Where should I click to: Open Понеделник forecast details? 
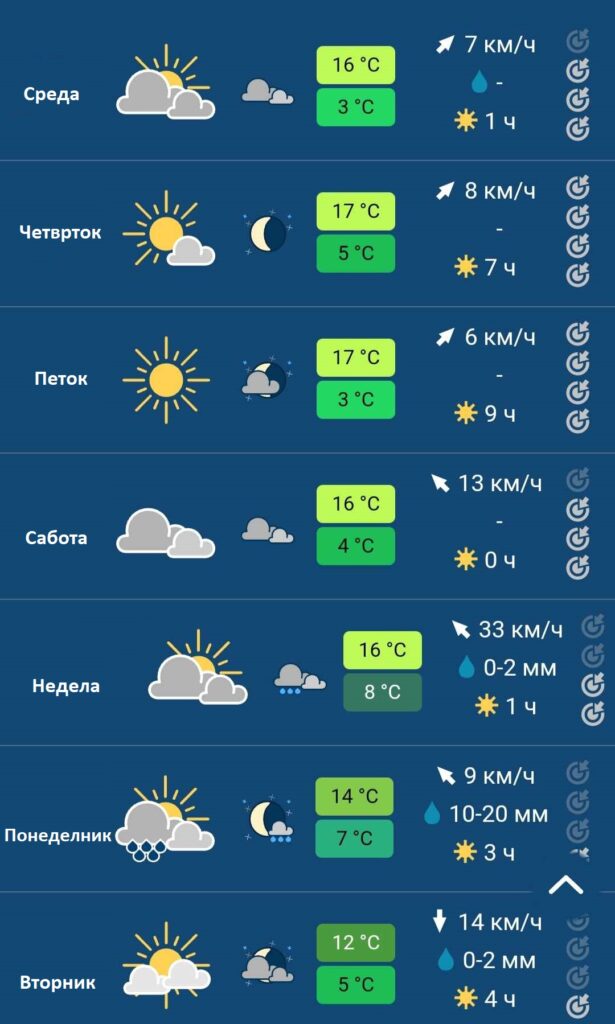(57, 835)
